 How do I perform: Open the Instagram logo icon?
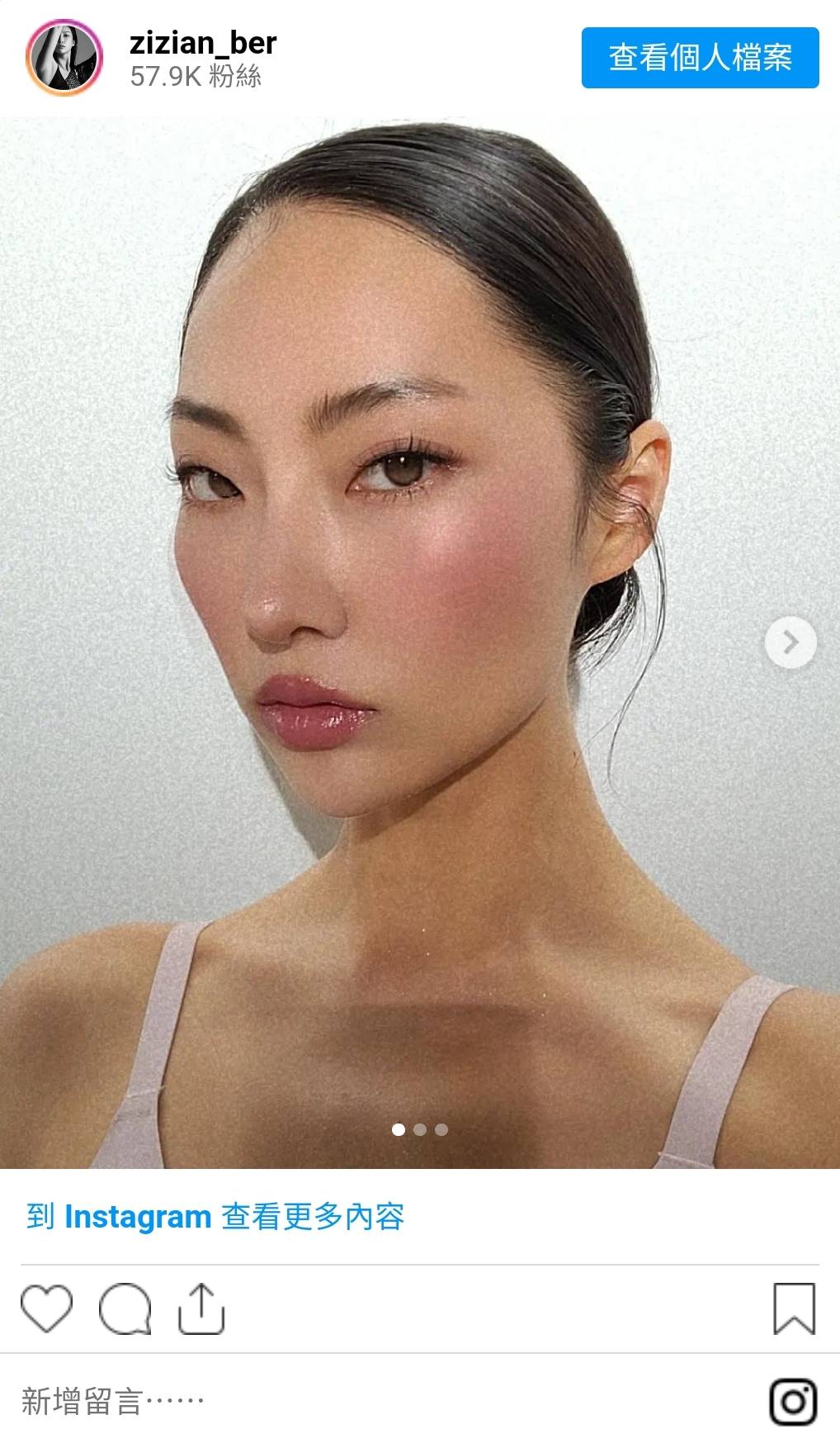pyautogui.click(x=793, y=1401)
